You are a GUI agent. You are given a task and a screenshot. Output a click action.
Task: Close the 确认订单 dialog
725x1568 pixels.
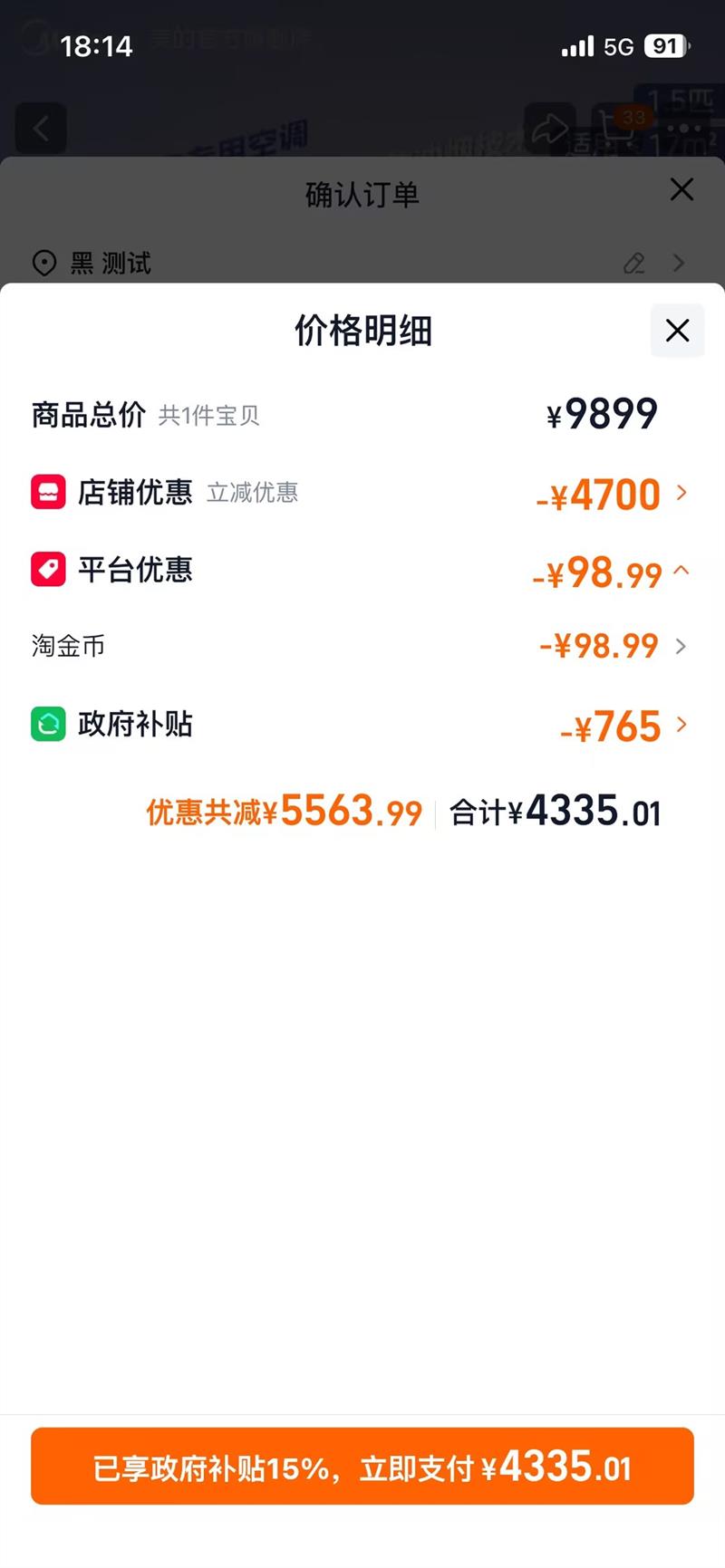click(681, 190)
